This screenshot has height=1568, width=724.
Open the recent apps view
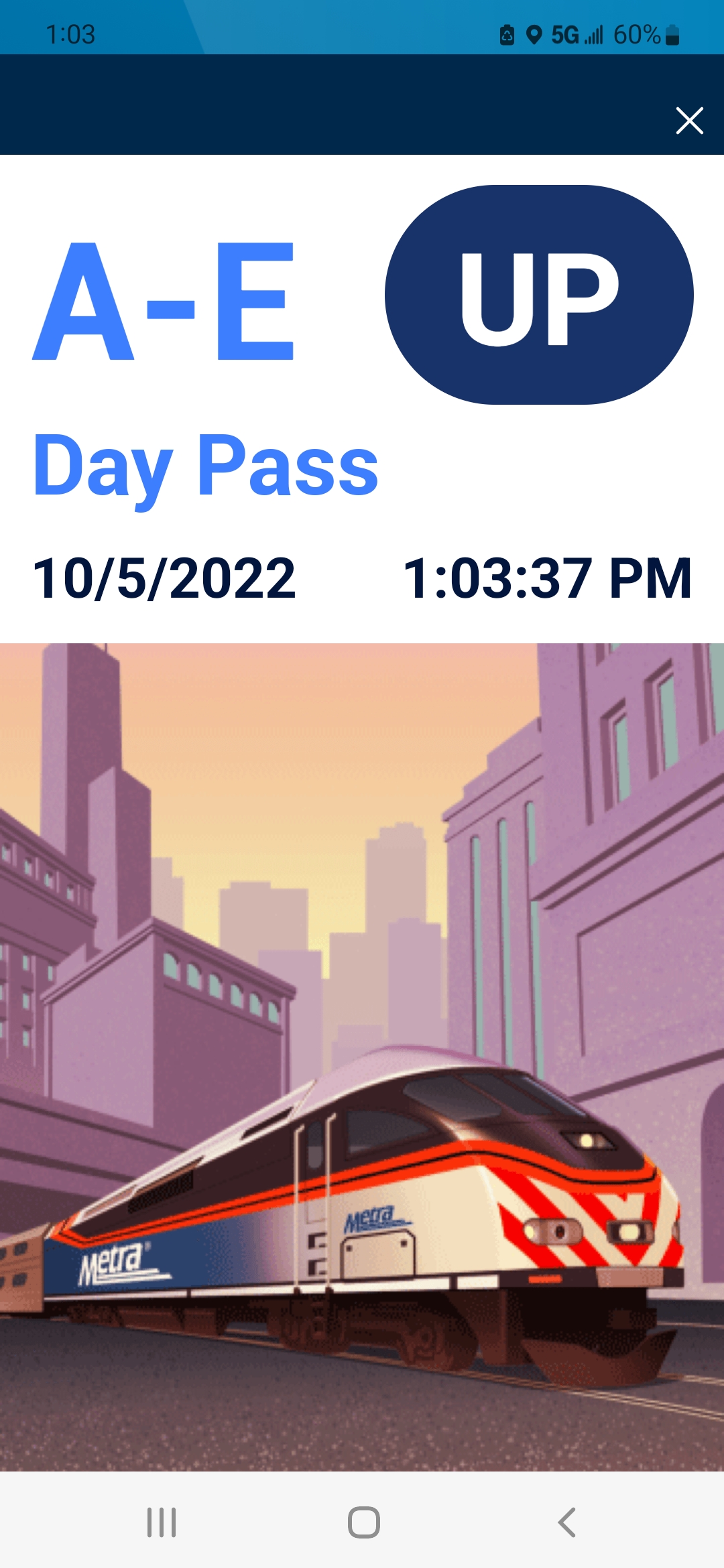[161, 1522]
